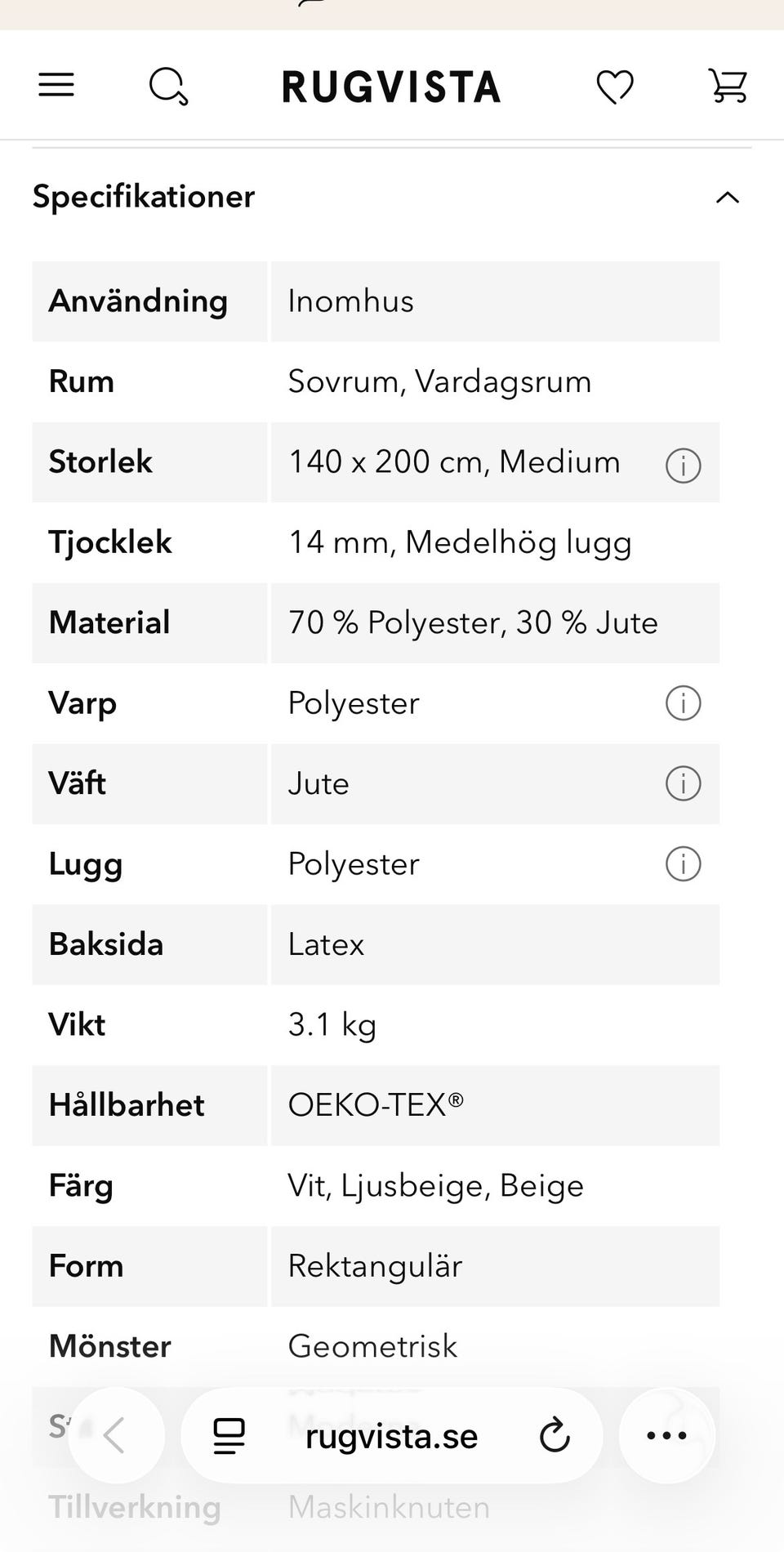
Task: Open the wishlist heart
Action: (x=615, y=87)
